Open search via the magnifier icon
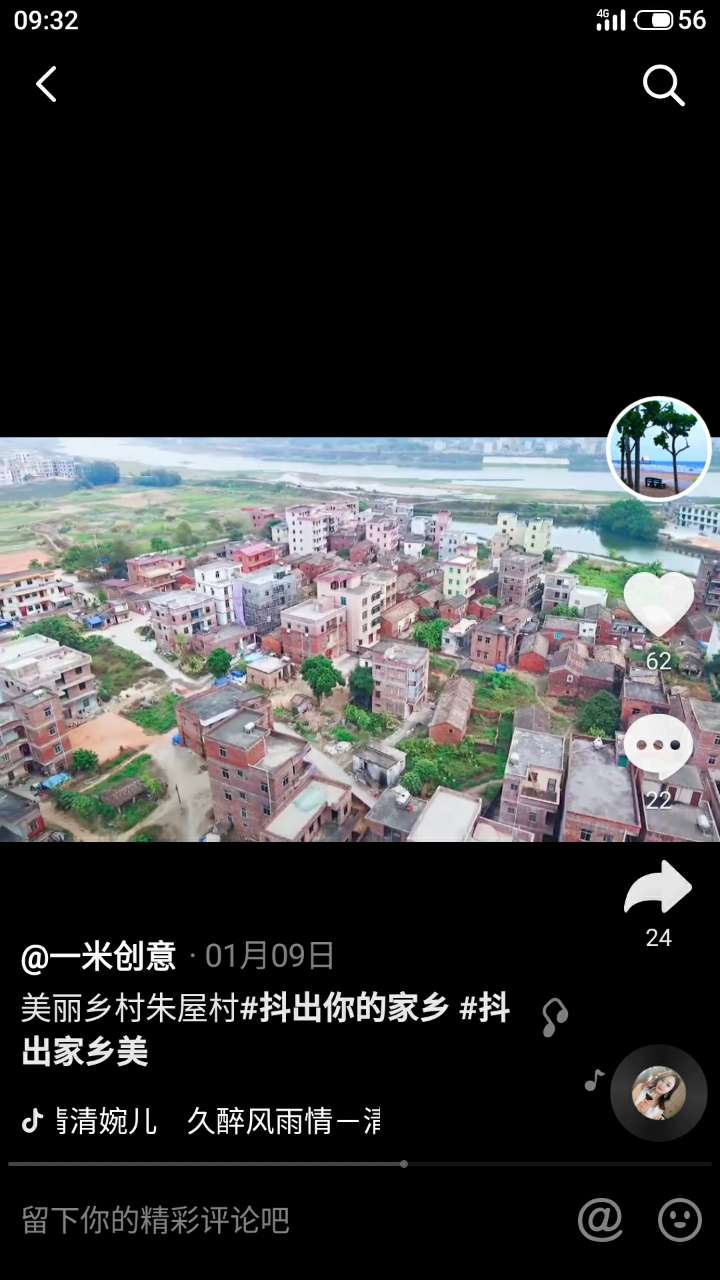Screen dimensions: 720x1280 tap(663, 86)
